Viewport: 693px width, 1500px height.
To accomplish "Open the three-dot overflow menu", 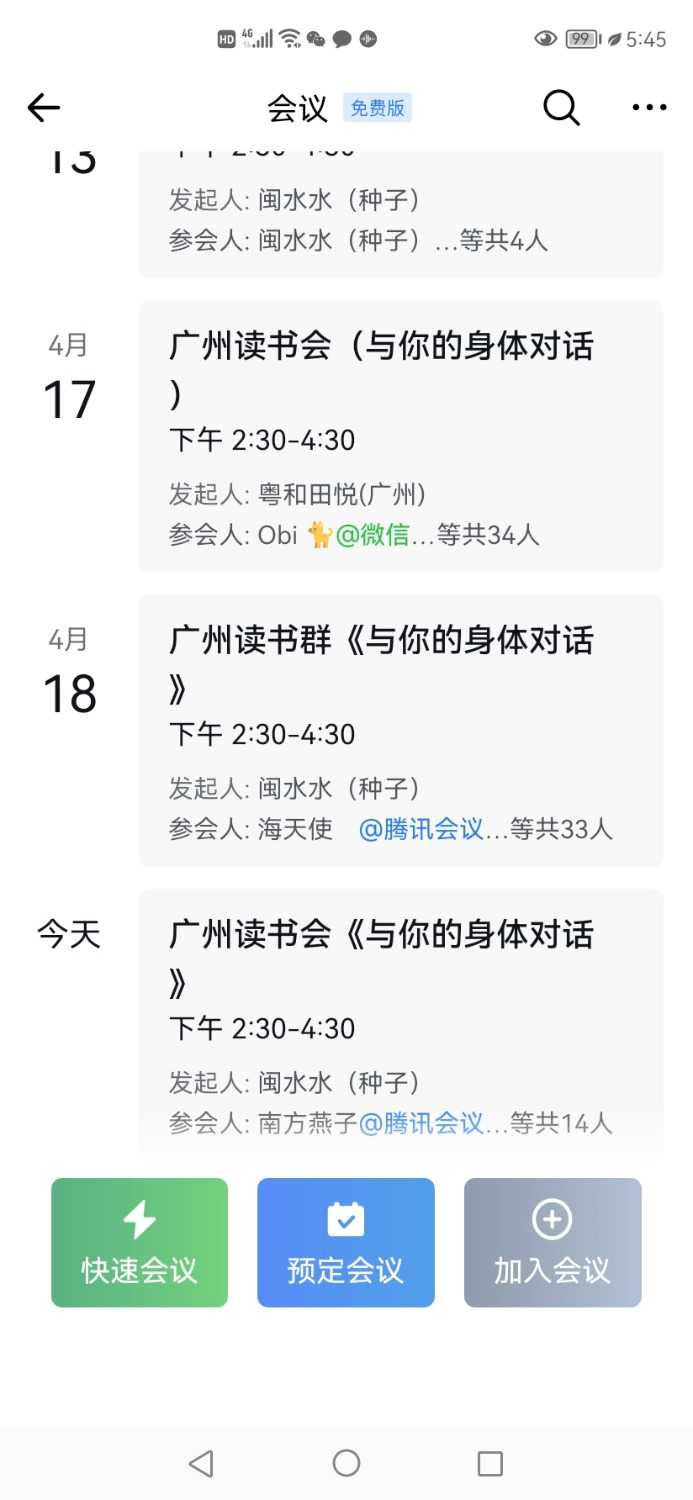I will [649, 108].
